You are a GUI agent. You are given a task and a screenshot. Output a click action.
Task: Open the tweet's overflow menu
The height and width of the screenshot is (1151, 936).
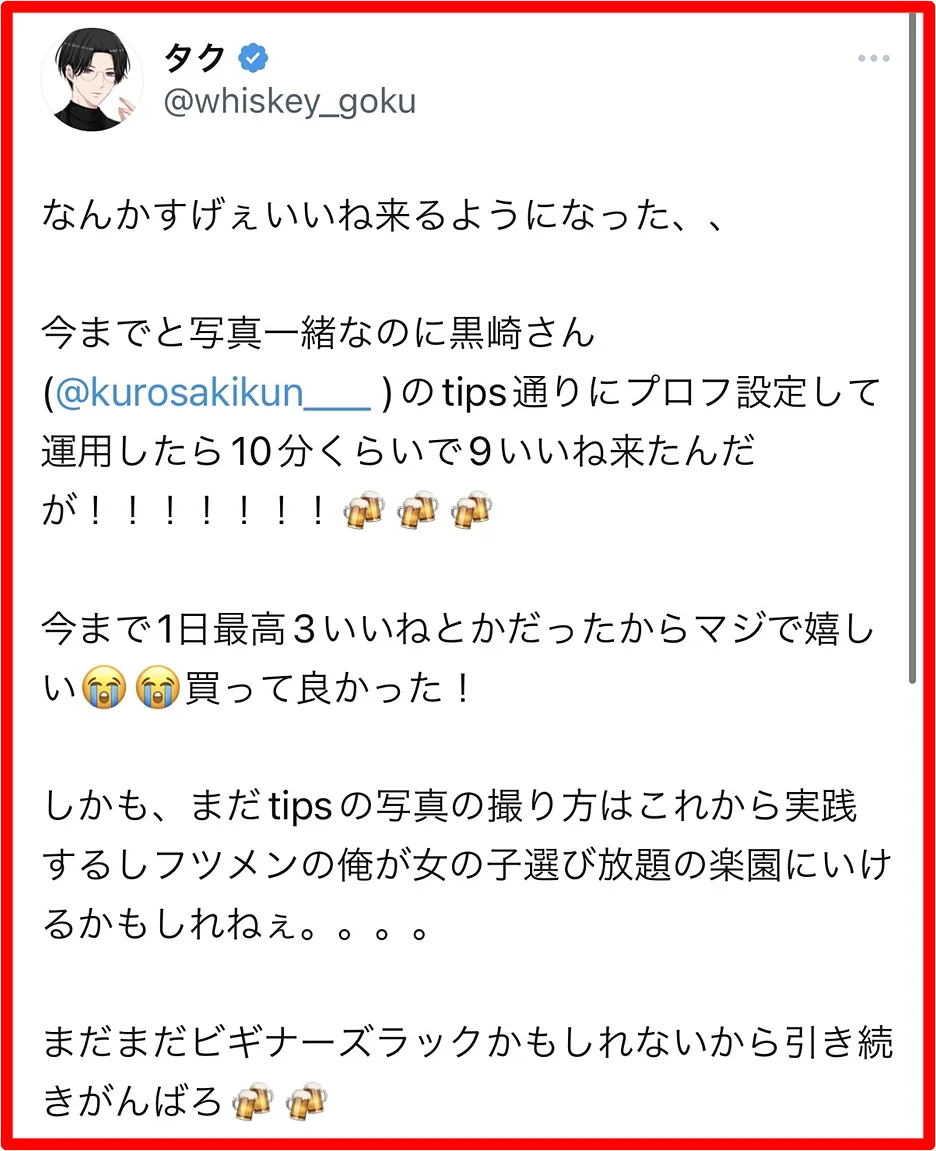pos(873,59)
